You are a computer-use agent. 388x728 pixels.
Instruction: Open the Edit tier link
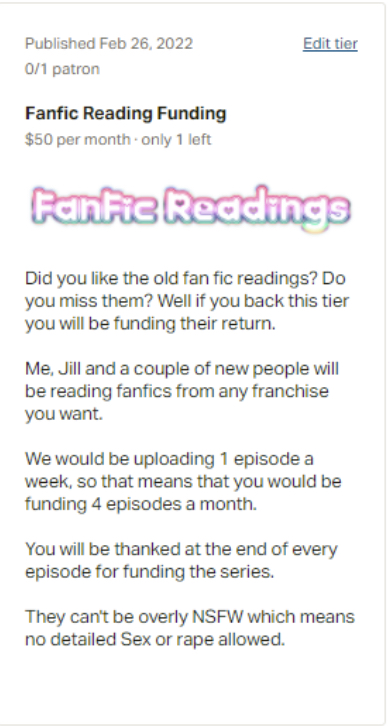[330, 44]
